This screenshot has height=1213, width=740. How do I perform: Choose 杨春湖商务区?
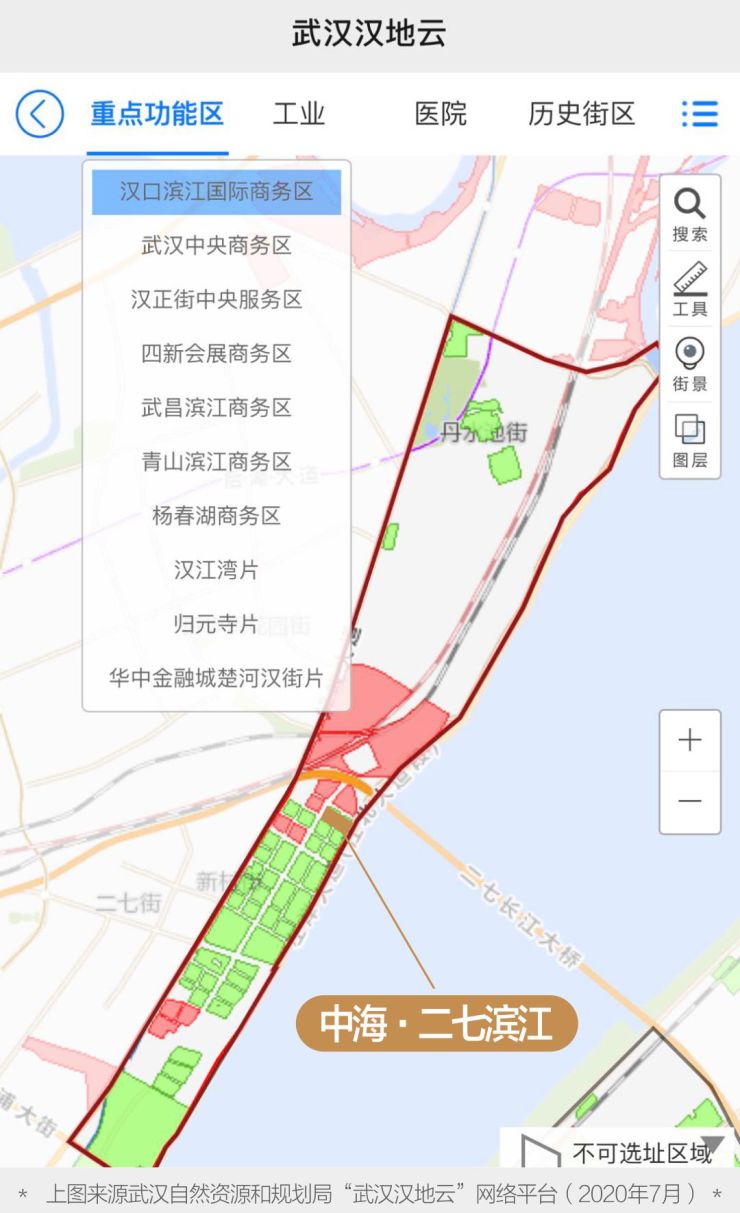216,516
